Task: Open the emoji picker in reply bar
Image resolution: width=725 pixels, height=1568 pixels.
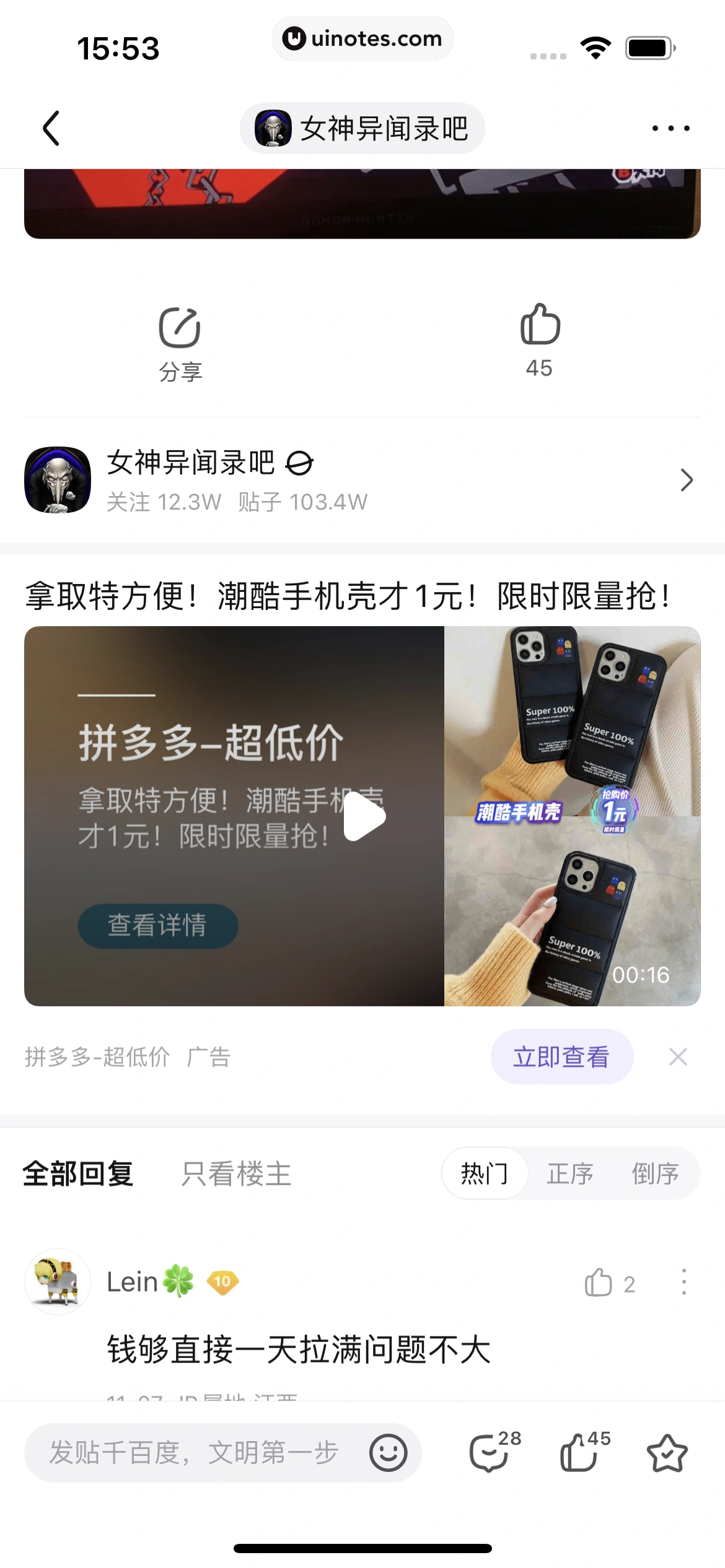Action: click(x=389, y=1452)
